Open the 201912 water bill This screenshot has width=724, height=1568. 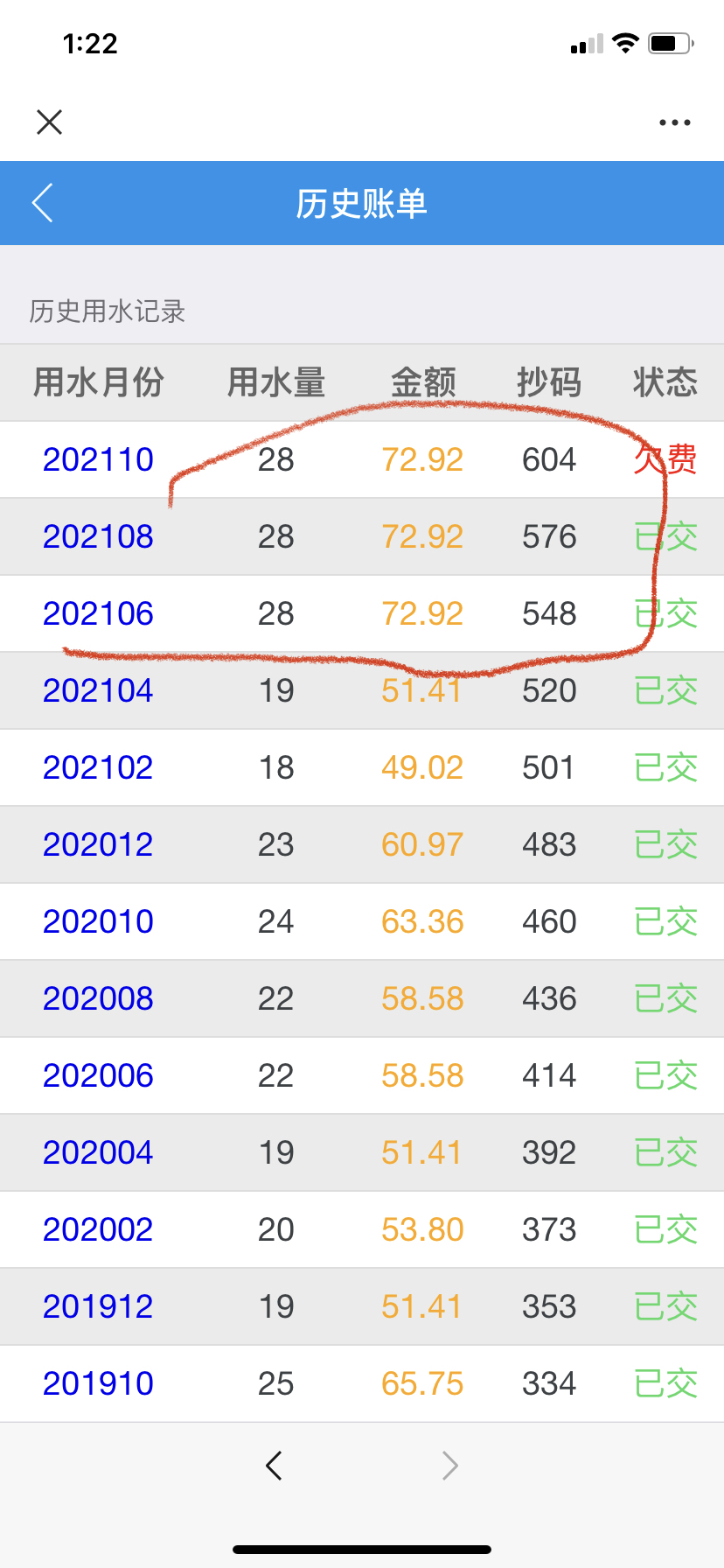coord(98,1306)
